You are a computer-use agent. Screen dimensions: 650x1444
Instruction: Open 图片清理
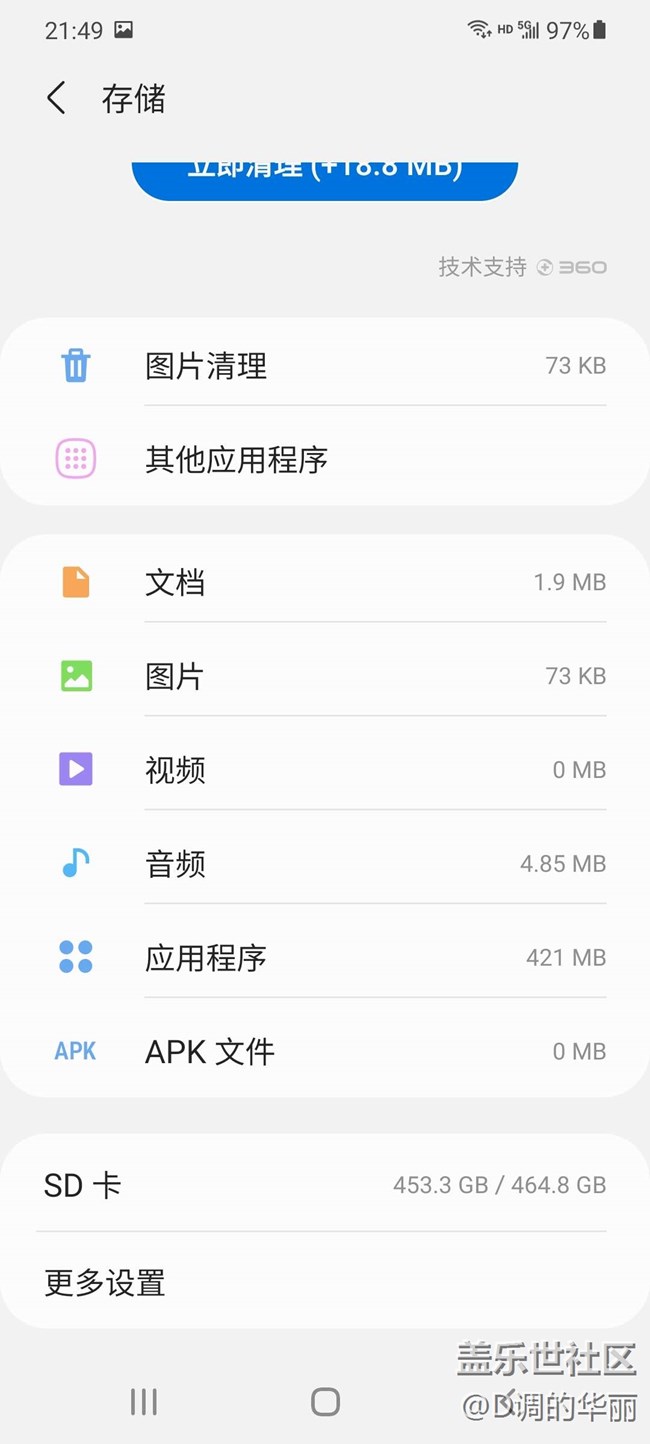pyautogui.click(x=325, y=366)
